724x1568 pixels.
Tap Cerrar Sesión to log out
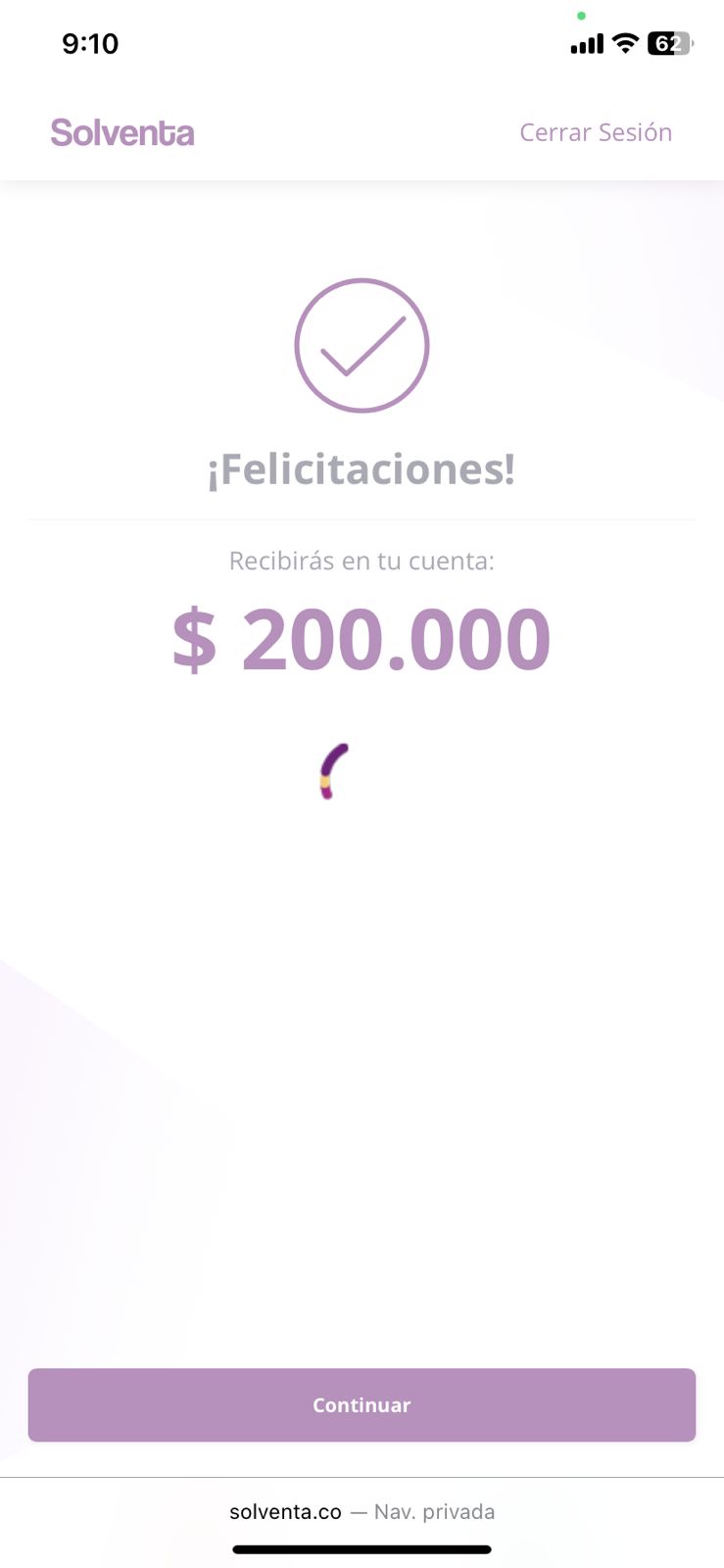pyautogui.click(x=596, y=132)
